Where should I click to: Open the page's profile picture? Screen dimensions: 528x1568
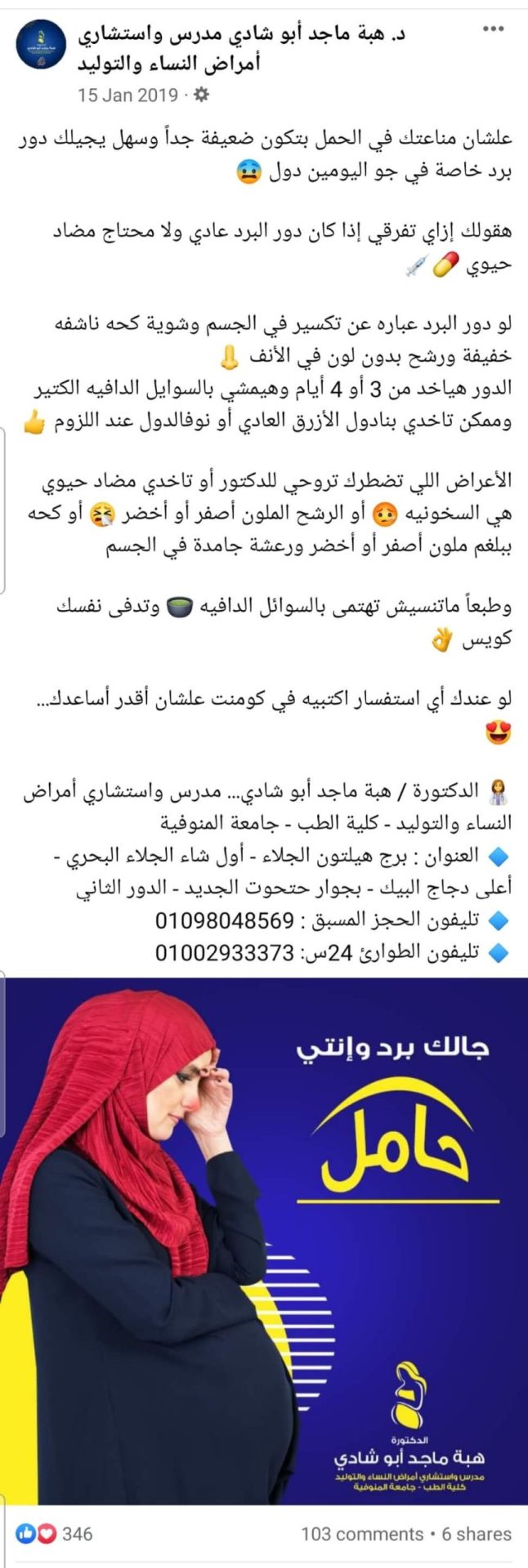pos(41,45)
